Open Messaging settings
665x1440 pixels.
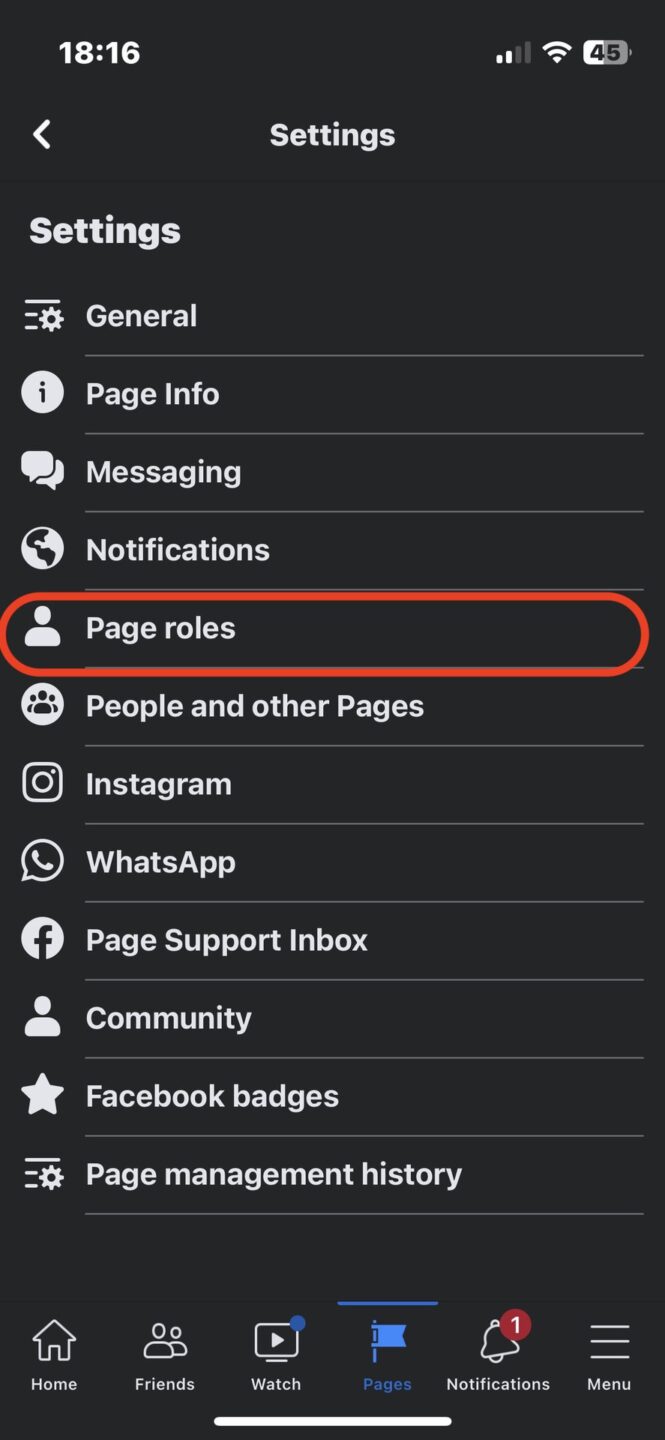163,472
